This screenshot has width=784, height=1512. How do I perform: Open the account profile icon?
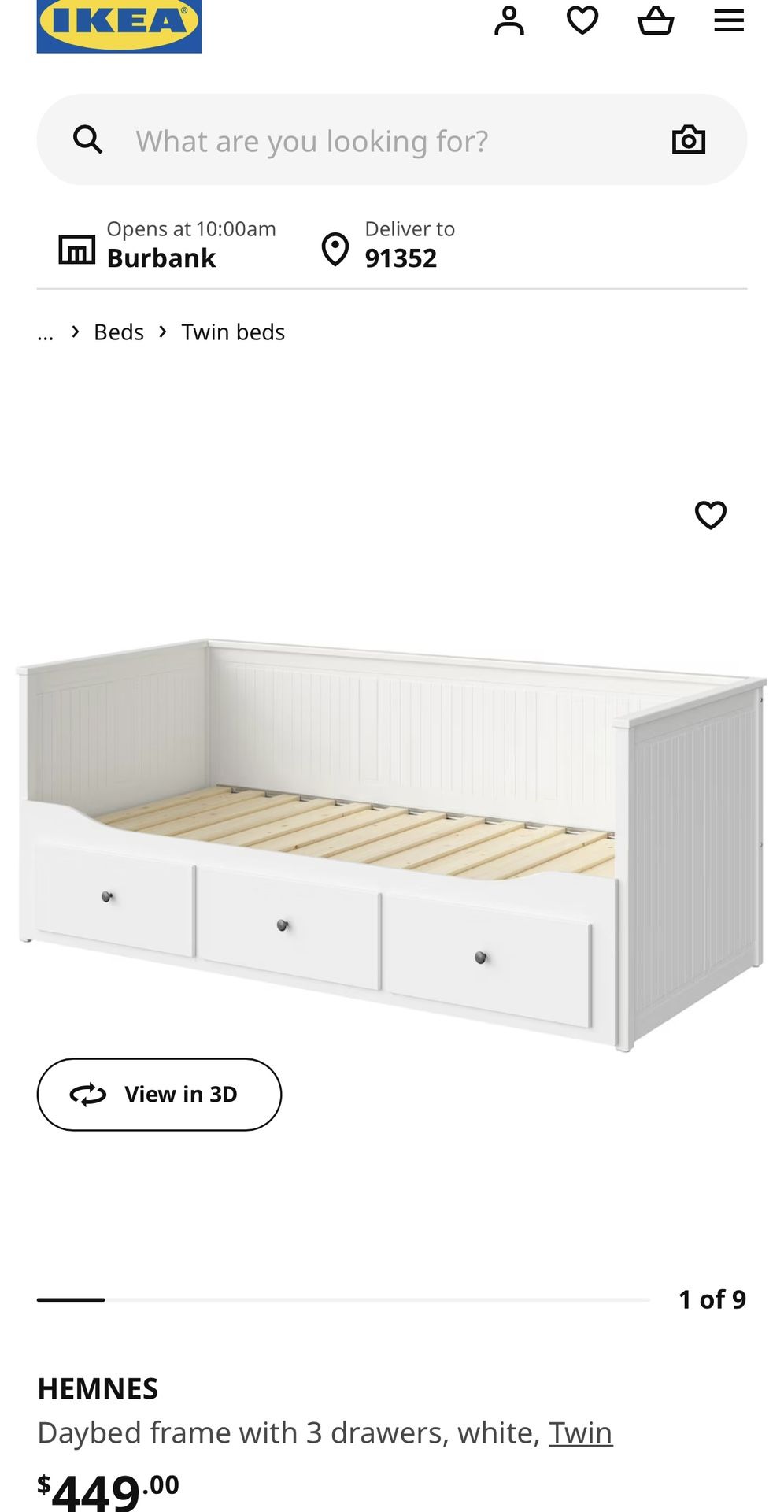508,20
